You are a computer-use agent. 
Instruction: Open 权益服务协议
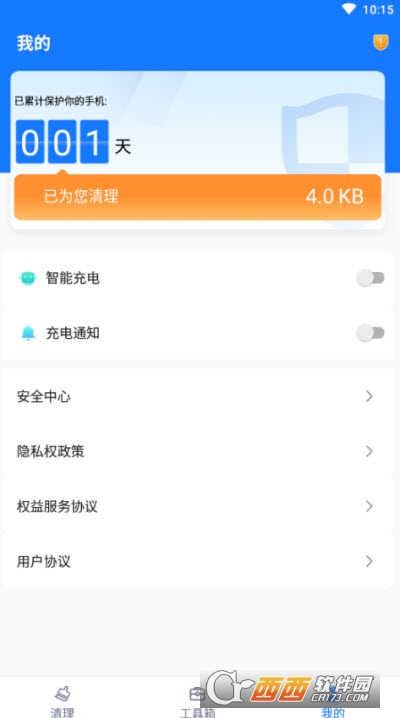(x=197, y=506)
